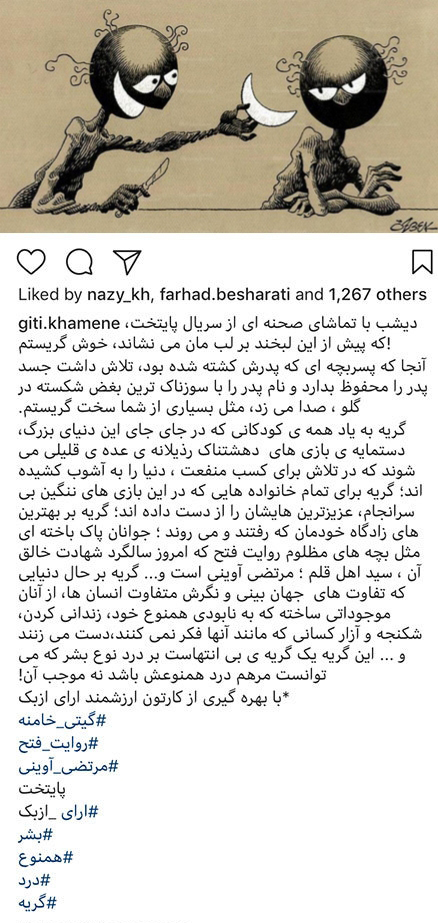Open the #ارای _ازبک hashtag

pyautogui.click(x=59, y=813)
